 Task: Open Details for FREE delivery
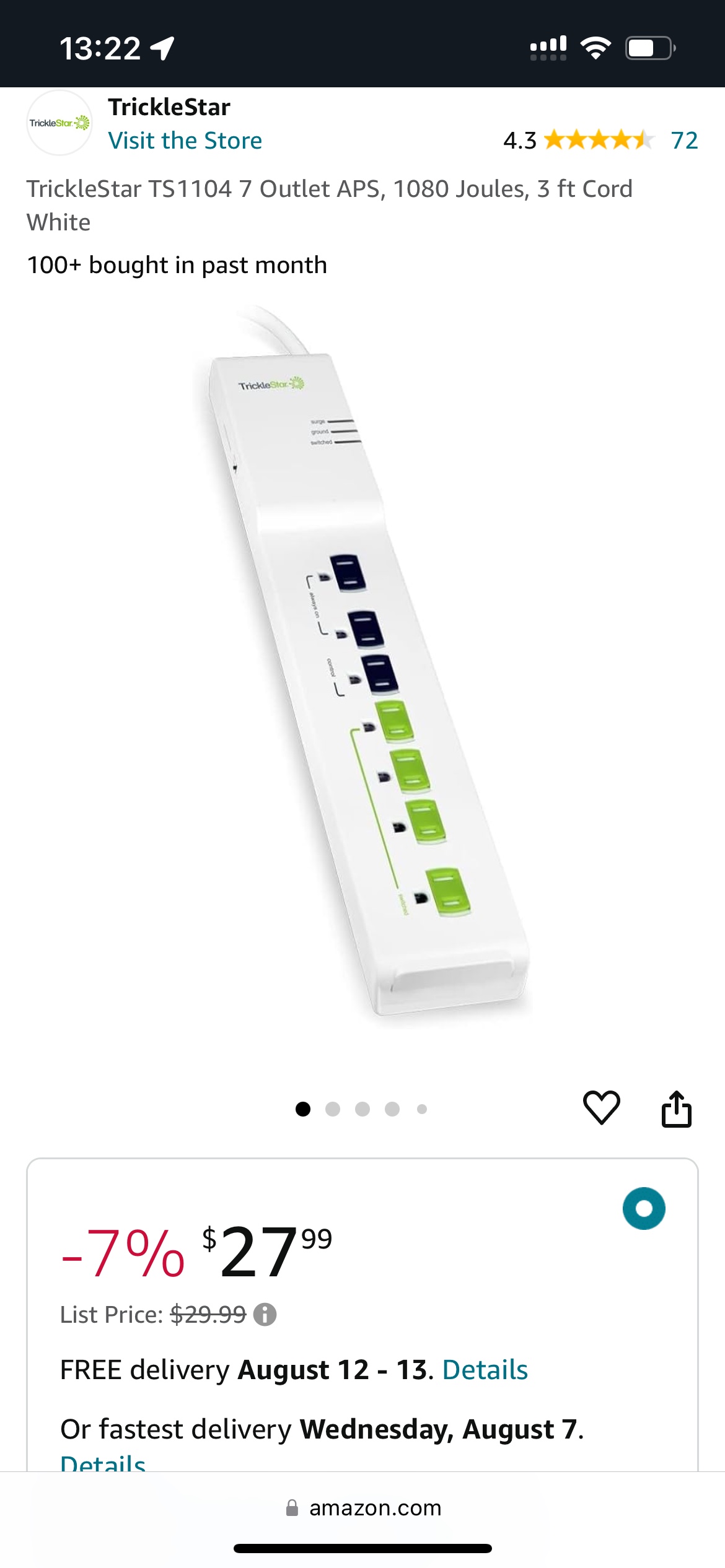pyautogui.click(x=485, y=1370)
